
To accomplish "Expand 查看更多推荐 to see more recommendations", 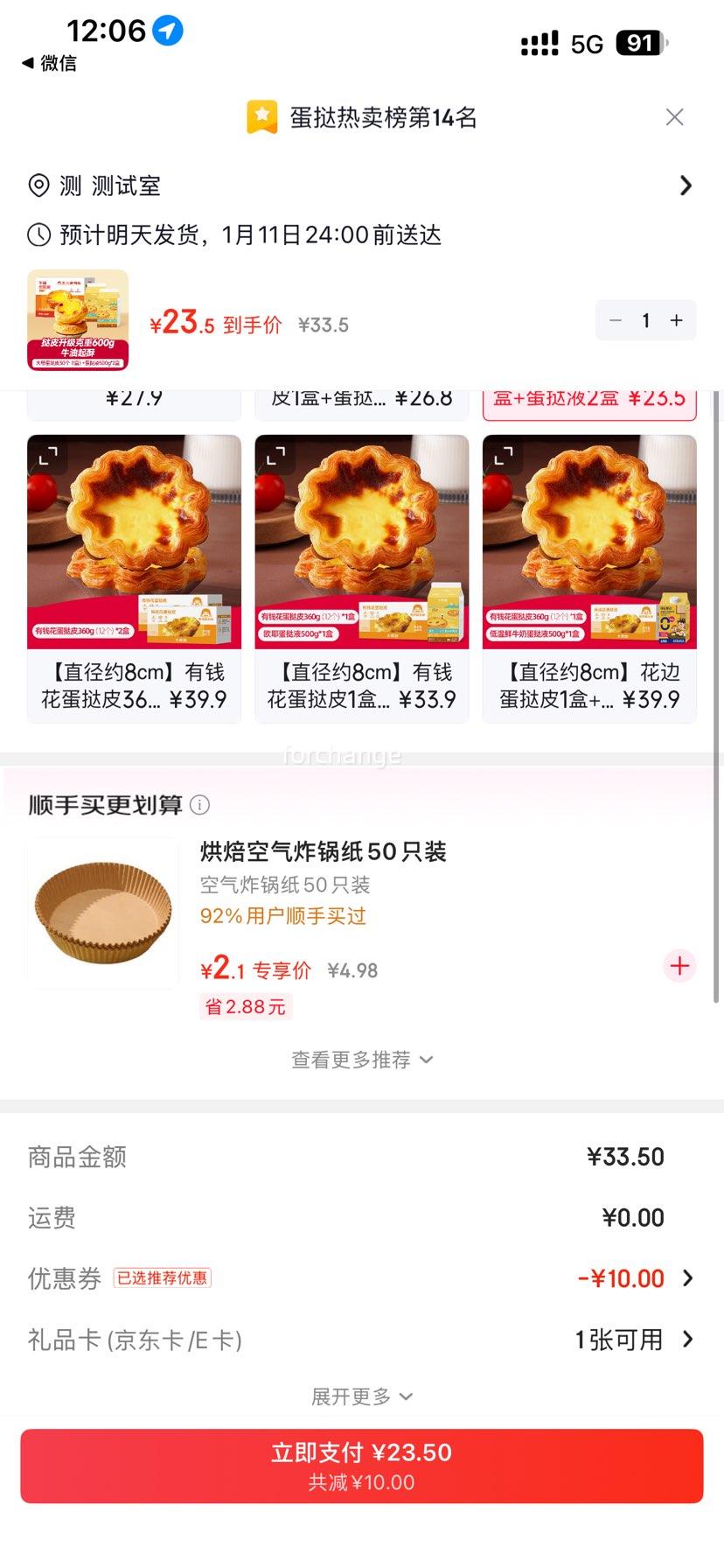I will pos(361,1059).
